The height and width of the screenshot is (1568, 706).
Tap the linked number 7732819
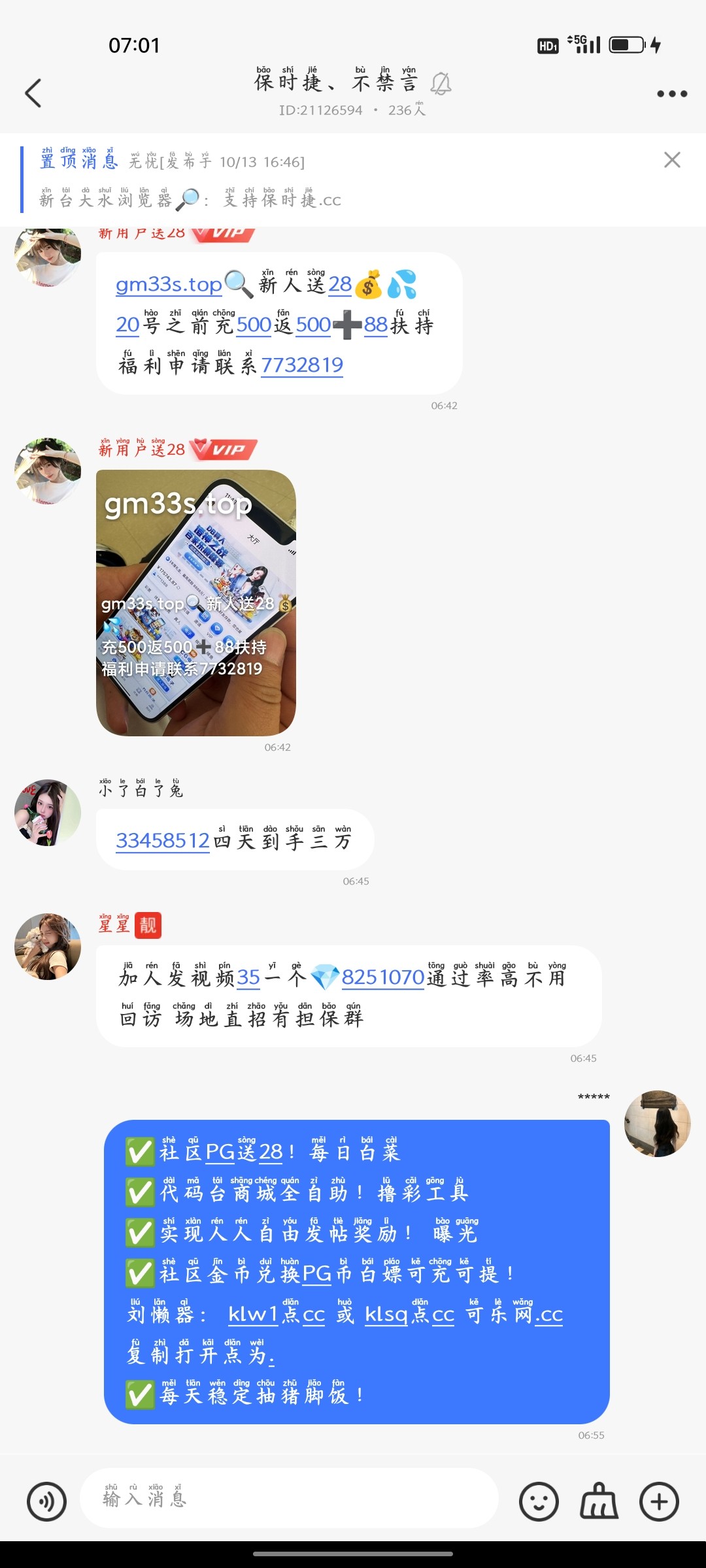tap(302, 365)
